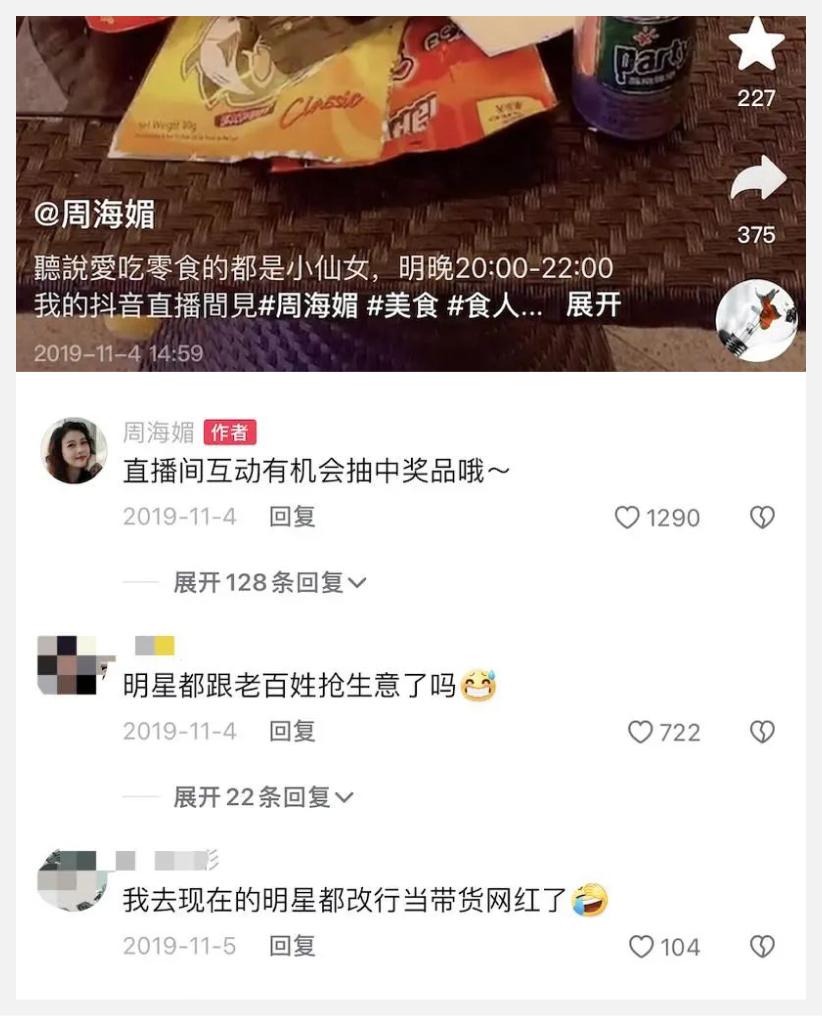The width and height of the screenshot is (822, 1016).
Task: Expand the video caption with 展开
Action: click(594, 305)
